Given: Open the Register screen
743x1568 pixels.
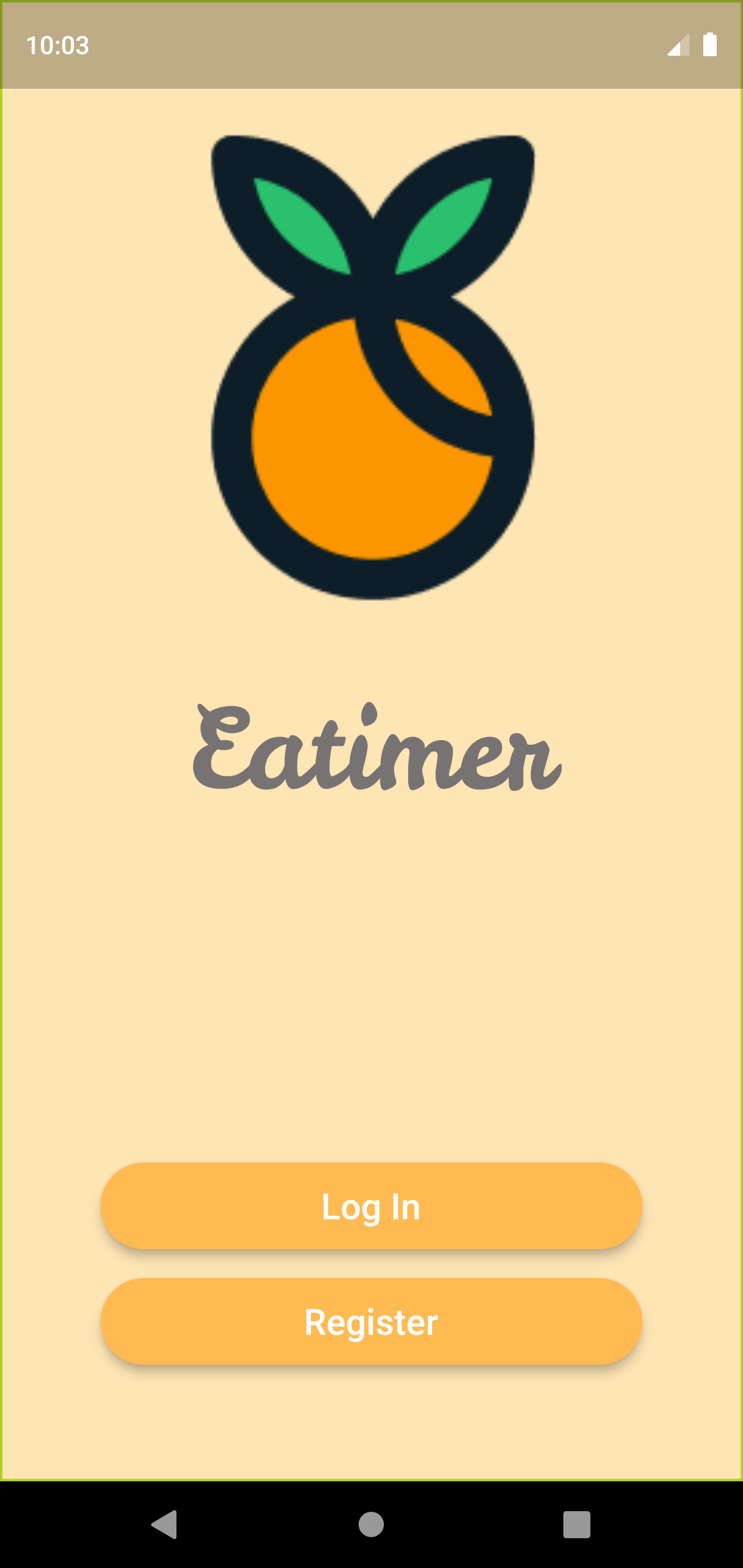Looking at the screenshot, I should 372,1321.
